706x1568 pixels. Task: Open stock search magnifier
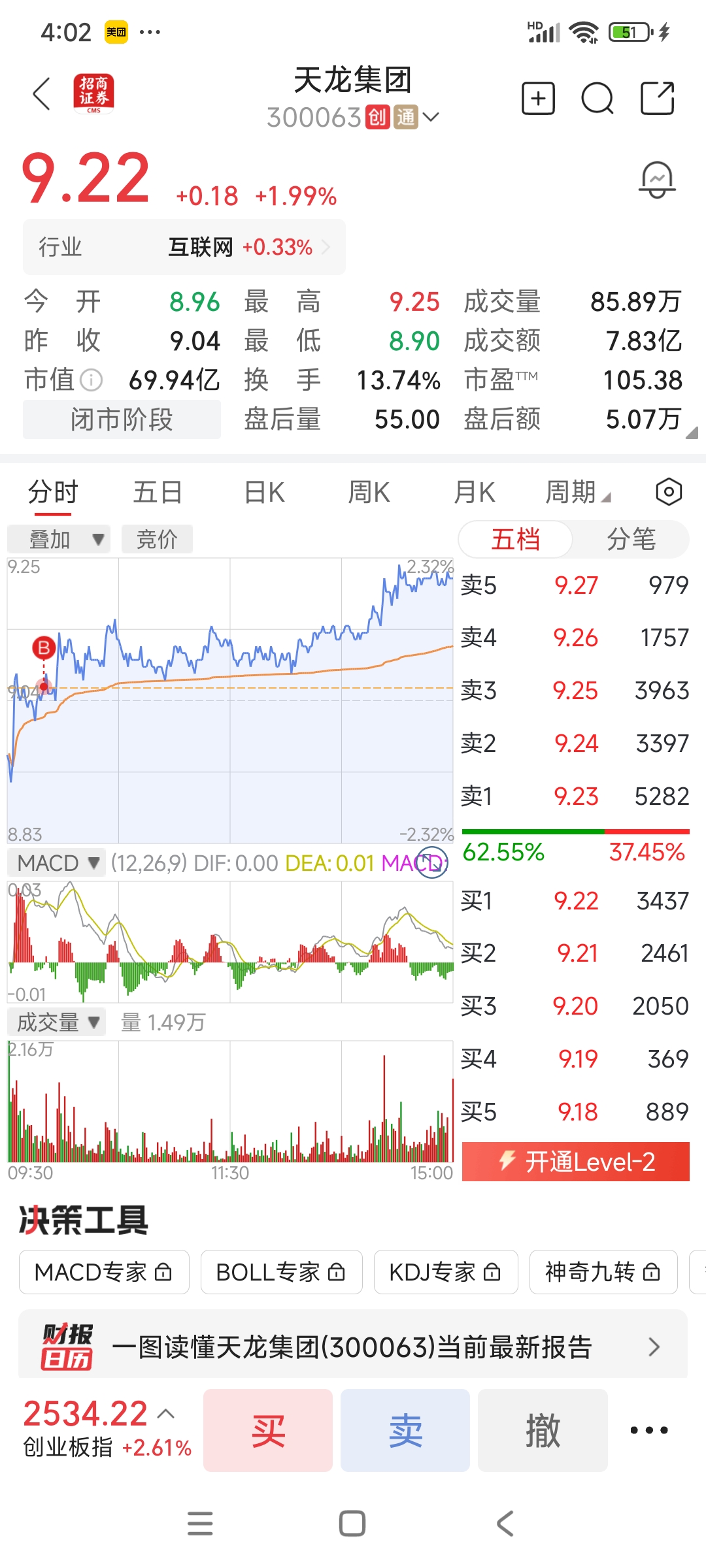[597, 99]
